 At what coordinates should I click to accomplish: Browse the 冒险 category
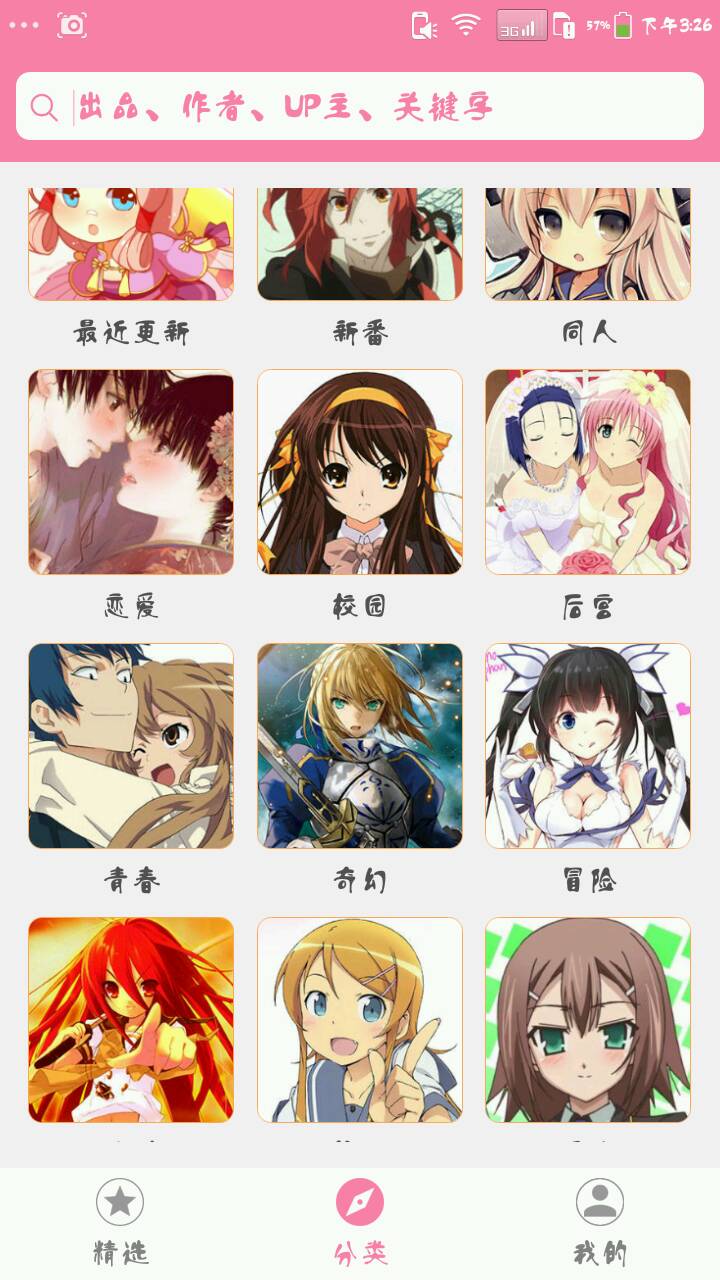click(588, 746)
